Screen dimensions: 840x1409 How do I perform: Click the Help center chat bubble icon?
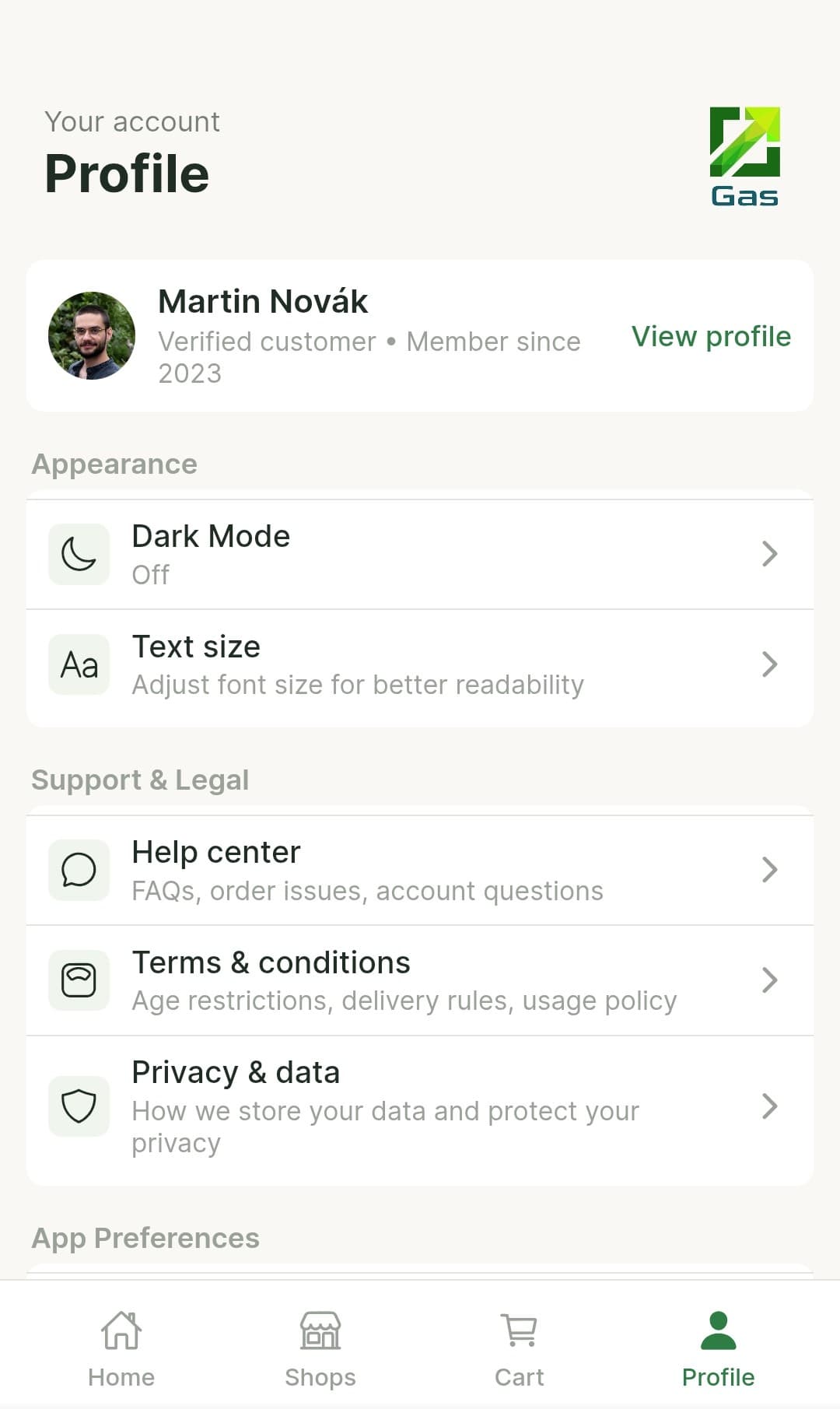79,870
